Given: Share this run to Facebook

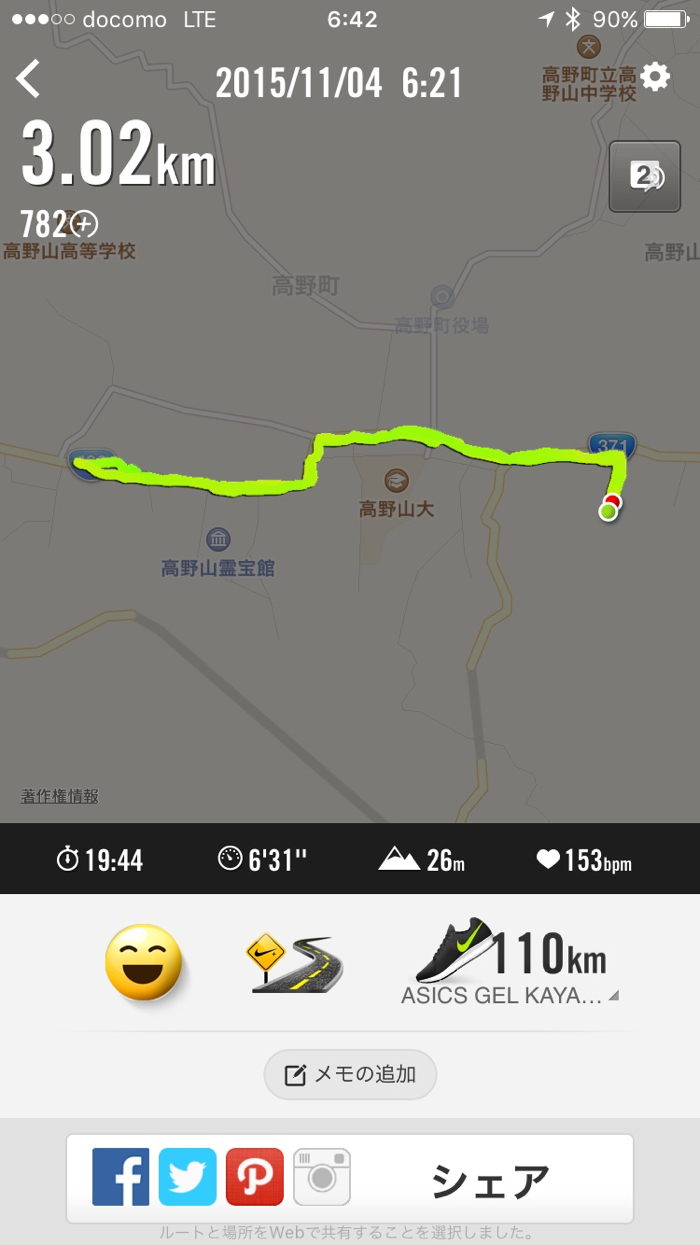Looking at the screenshot, I should click(x=121, y=1177).
